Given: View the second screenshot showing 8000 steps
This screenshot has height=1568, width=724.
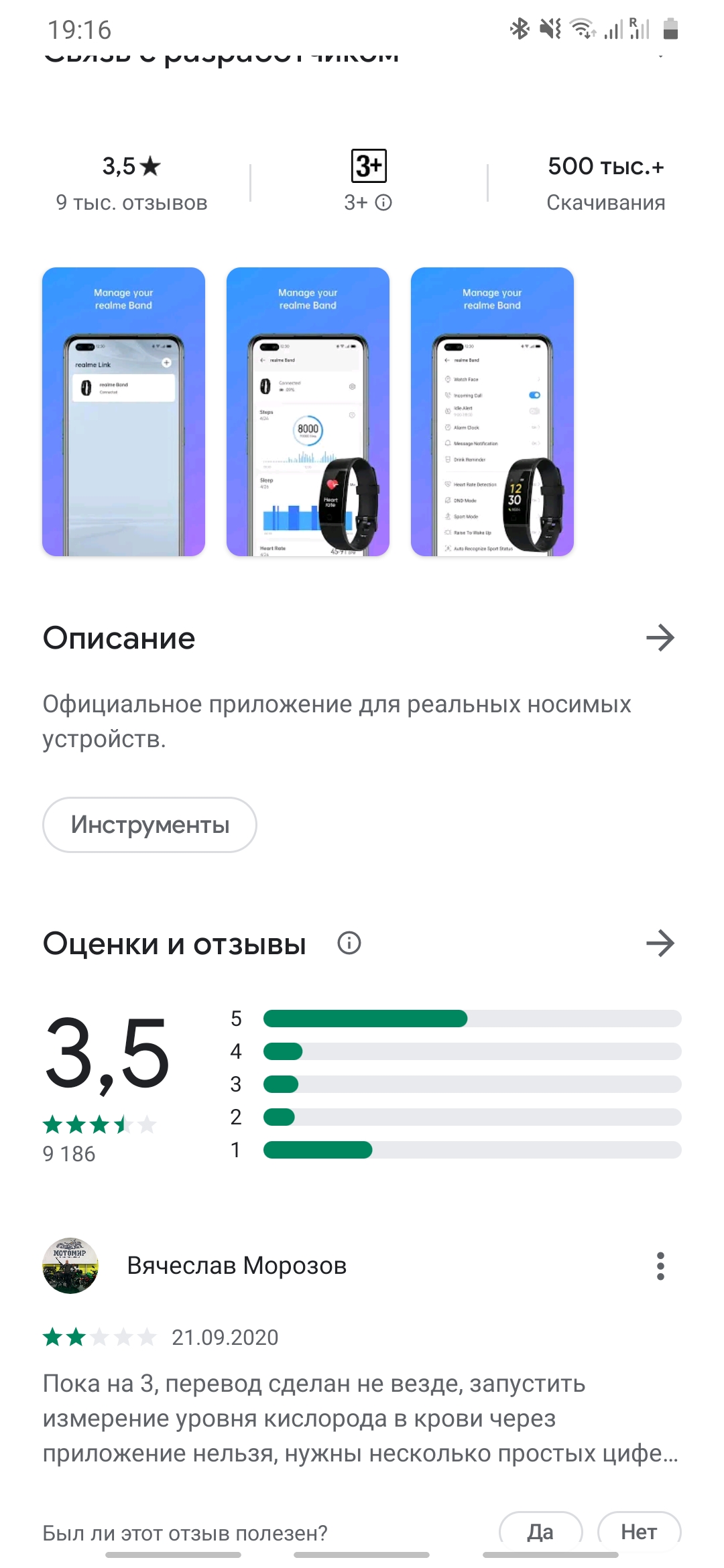Looking at the screenshot, I should tap(308, 411).
